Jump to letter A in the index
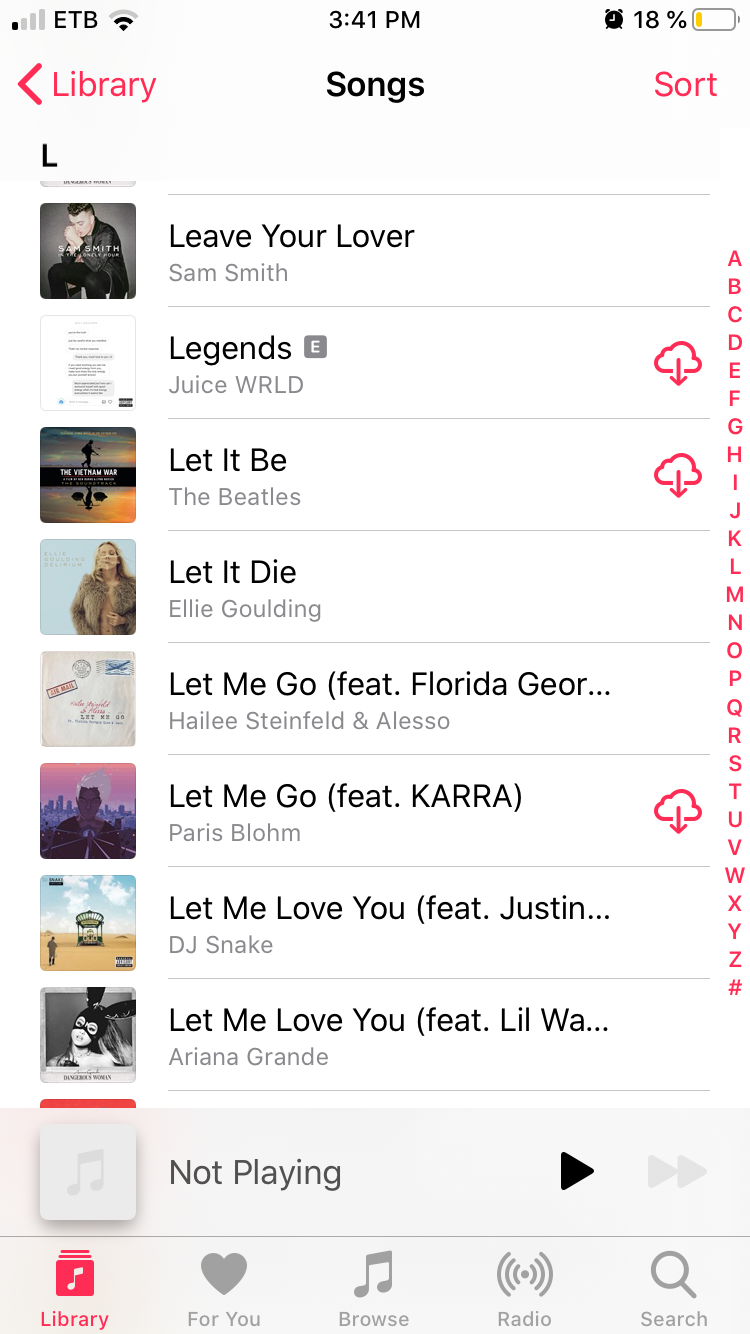 point(735,259)
